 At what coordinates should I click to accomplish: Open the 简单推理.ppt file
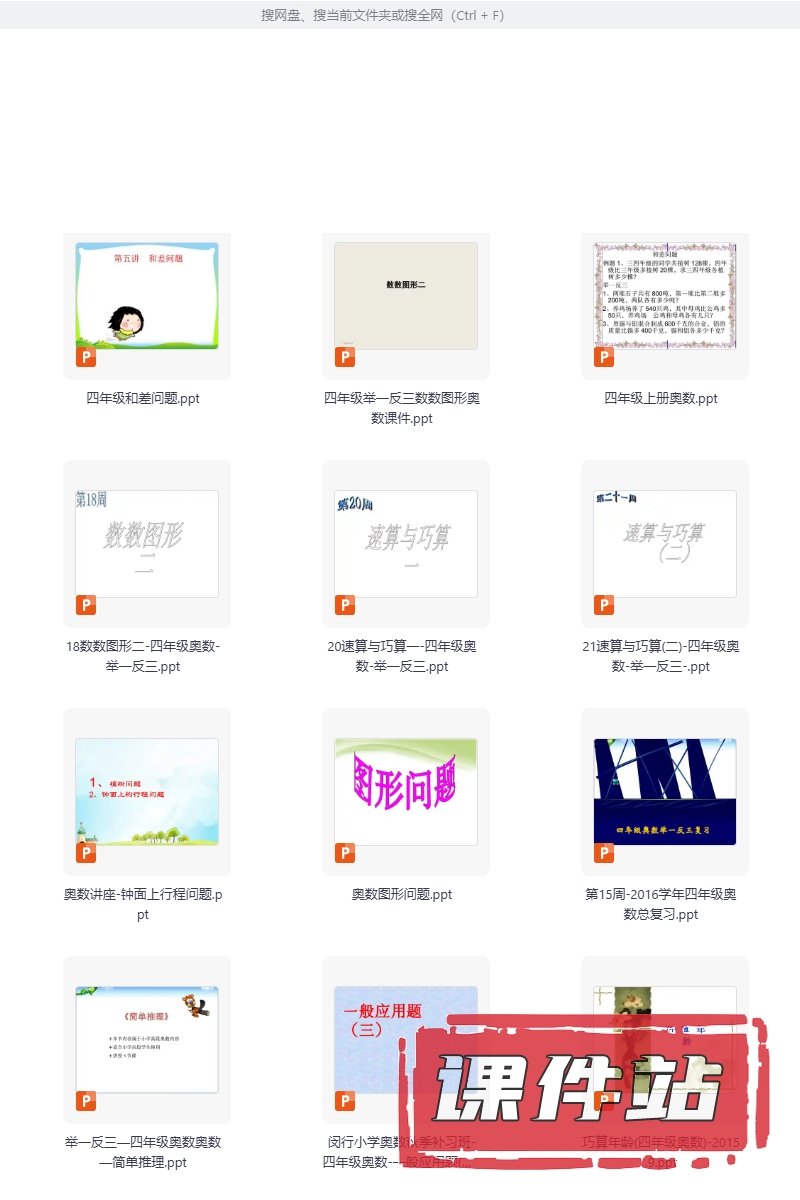click(147, 1040)
